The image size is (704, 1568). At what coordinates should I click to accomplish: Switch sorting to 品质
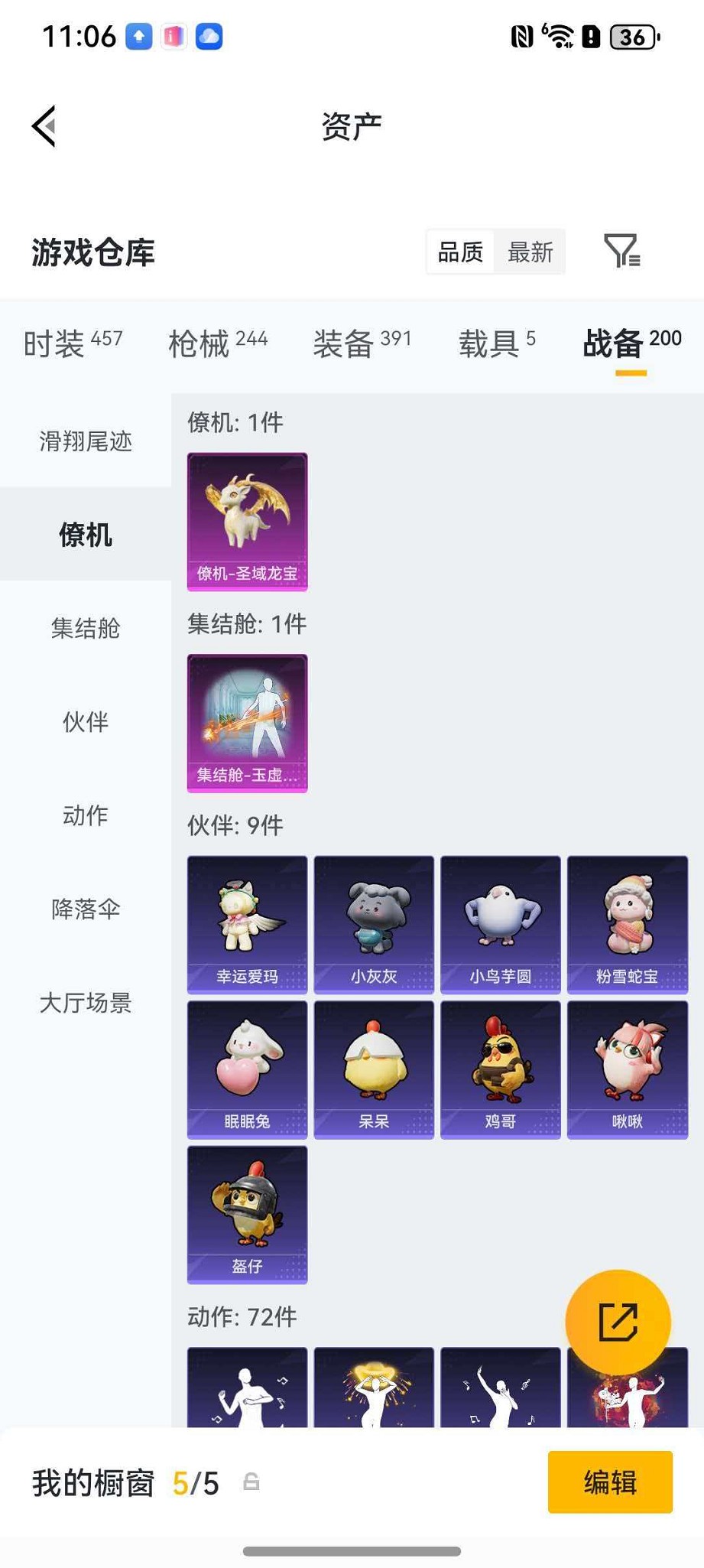(459, 251)
